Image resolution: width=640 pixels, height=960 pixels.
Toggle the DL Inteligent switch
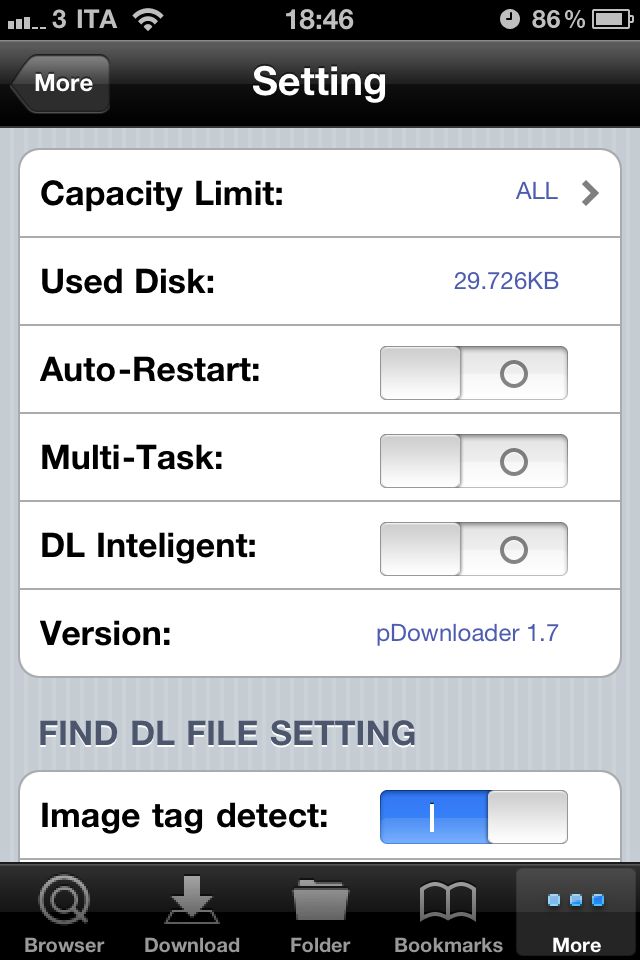point(473,549)
